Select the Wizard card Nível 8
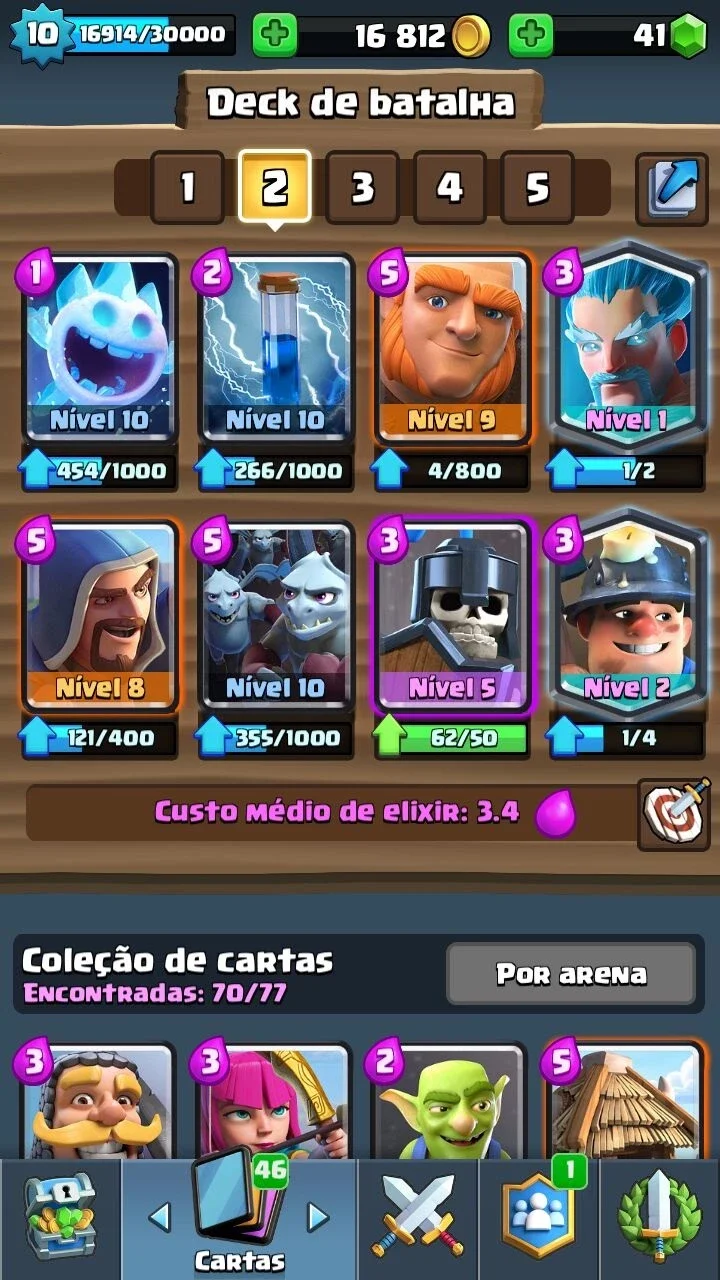 pyautogui.click(x=99, y=616)
